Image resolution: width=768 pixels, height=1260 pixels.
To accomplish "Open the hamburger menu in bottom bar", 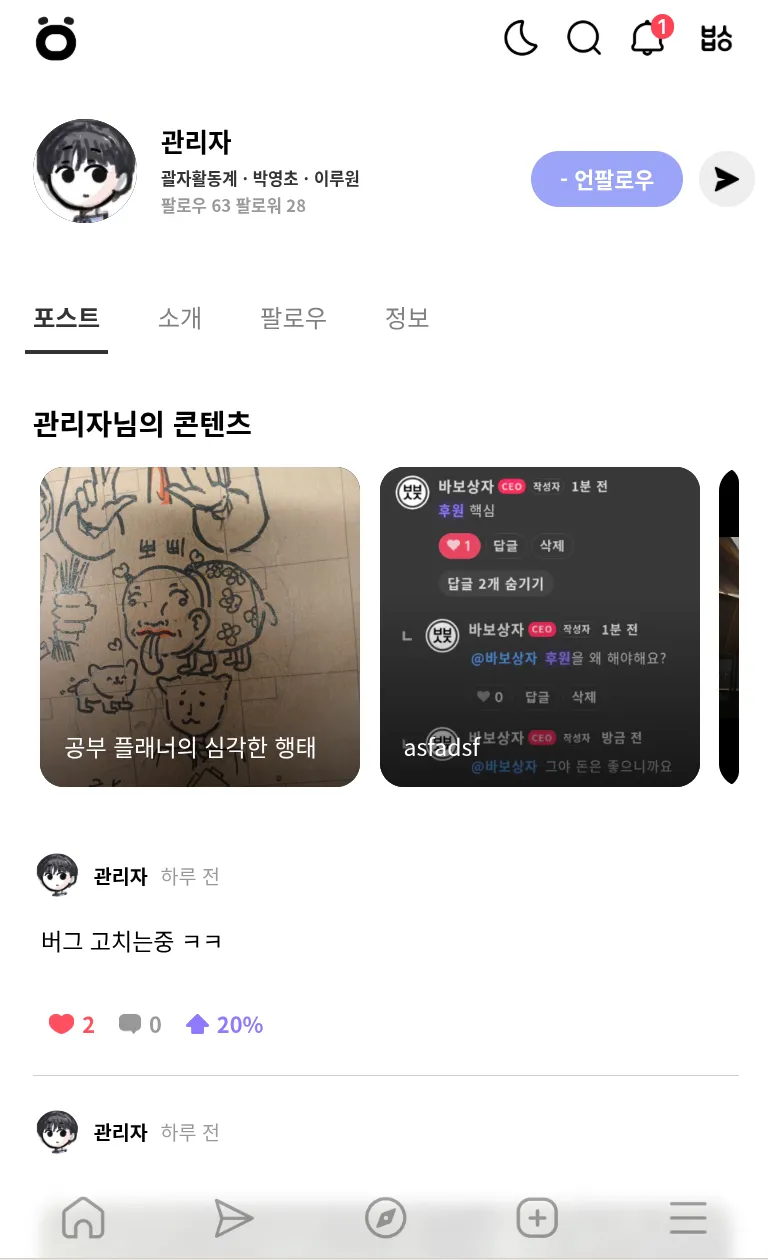I will pyautogui.click(x=688, y=1219).
